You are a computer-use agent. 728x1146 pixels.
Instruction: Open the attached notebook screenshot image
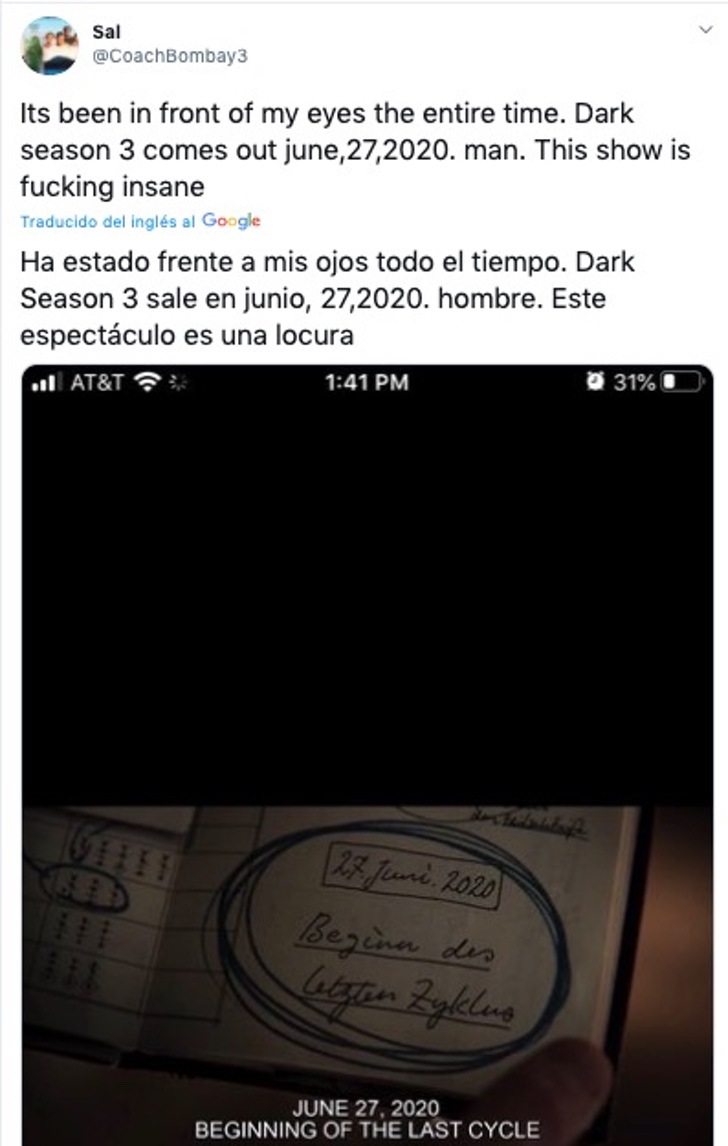[367, 760]
